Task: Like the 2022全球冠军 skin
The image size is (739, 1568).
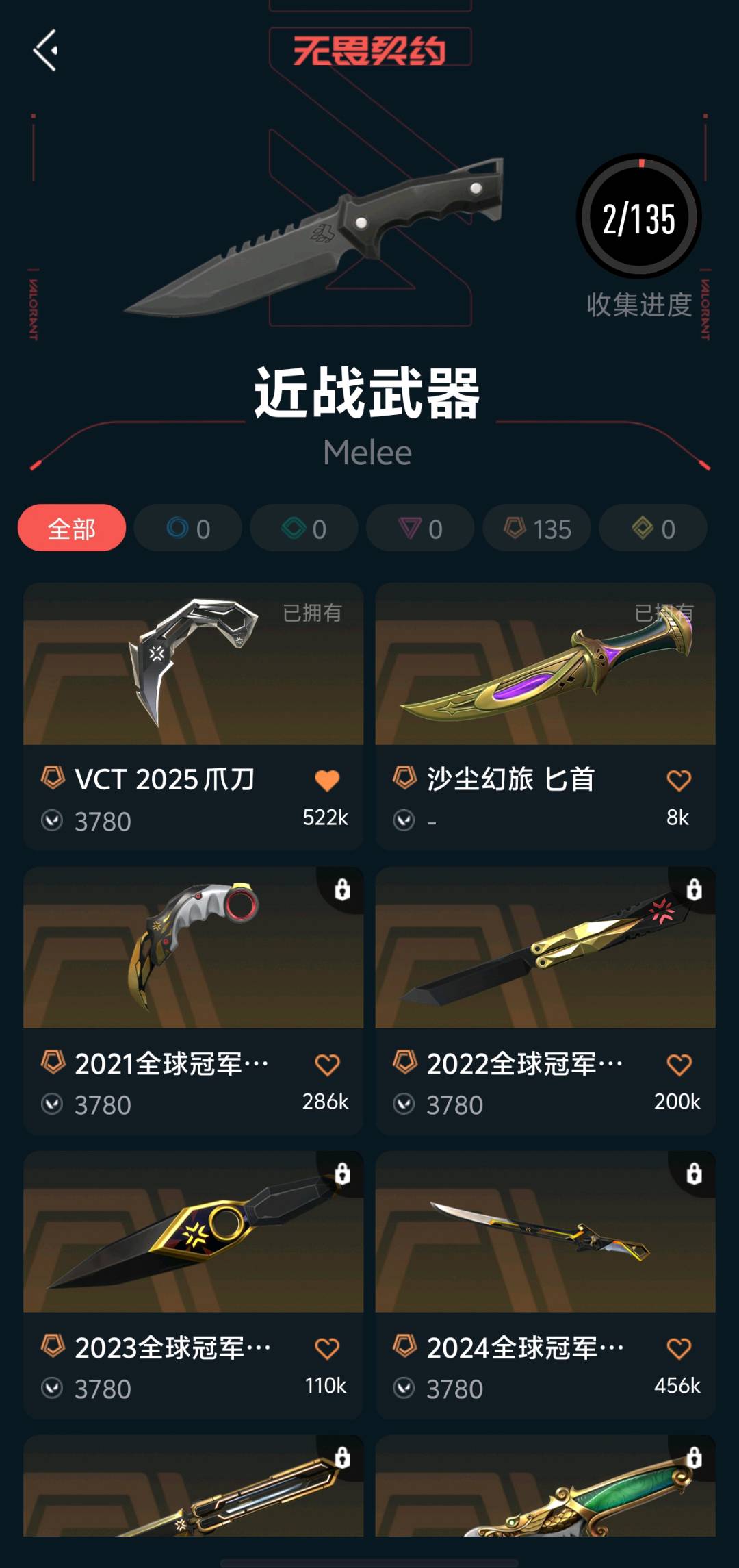Action: pos(679,1065)
